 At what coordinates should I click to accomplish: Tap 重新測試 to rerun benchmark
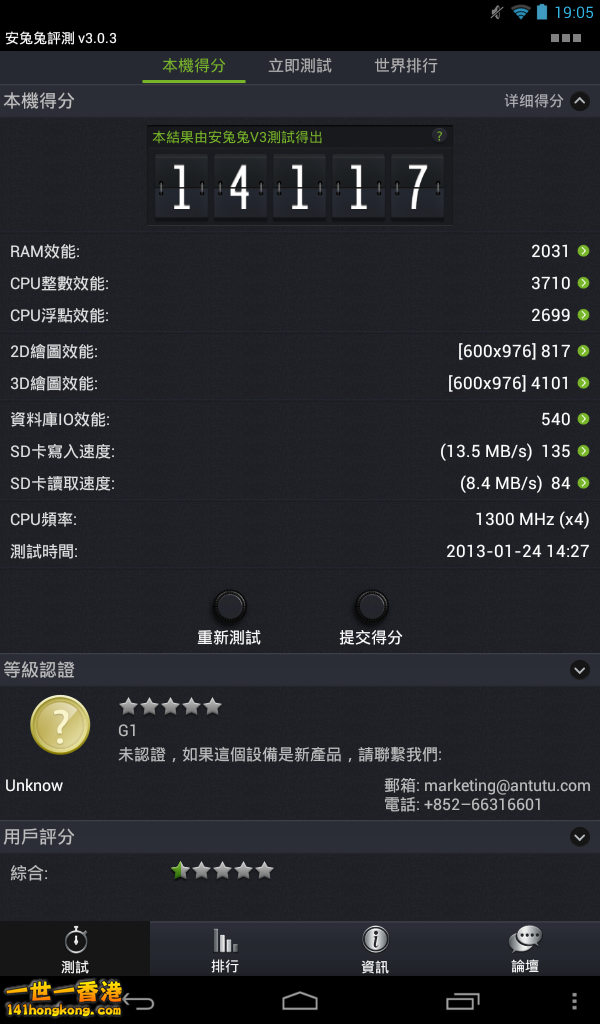[x=229, y=606]
